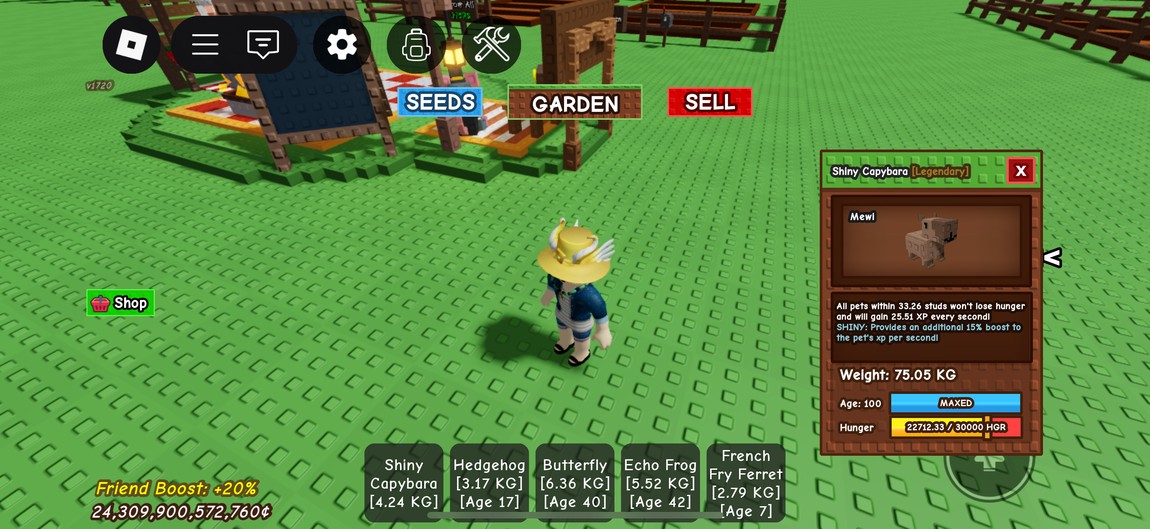Tap the red SELL button
The width and height of the screenshot is (1150, 529).
coord(710,102)
